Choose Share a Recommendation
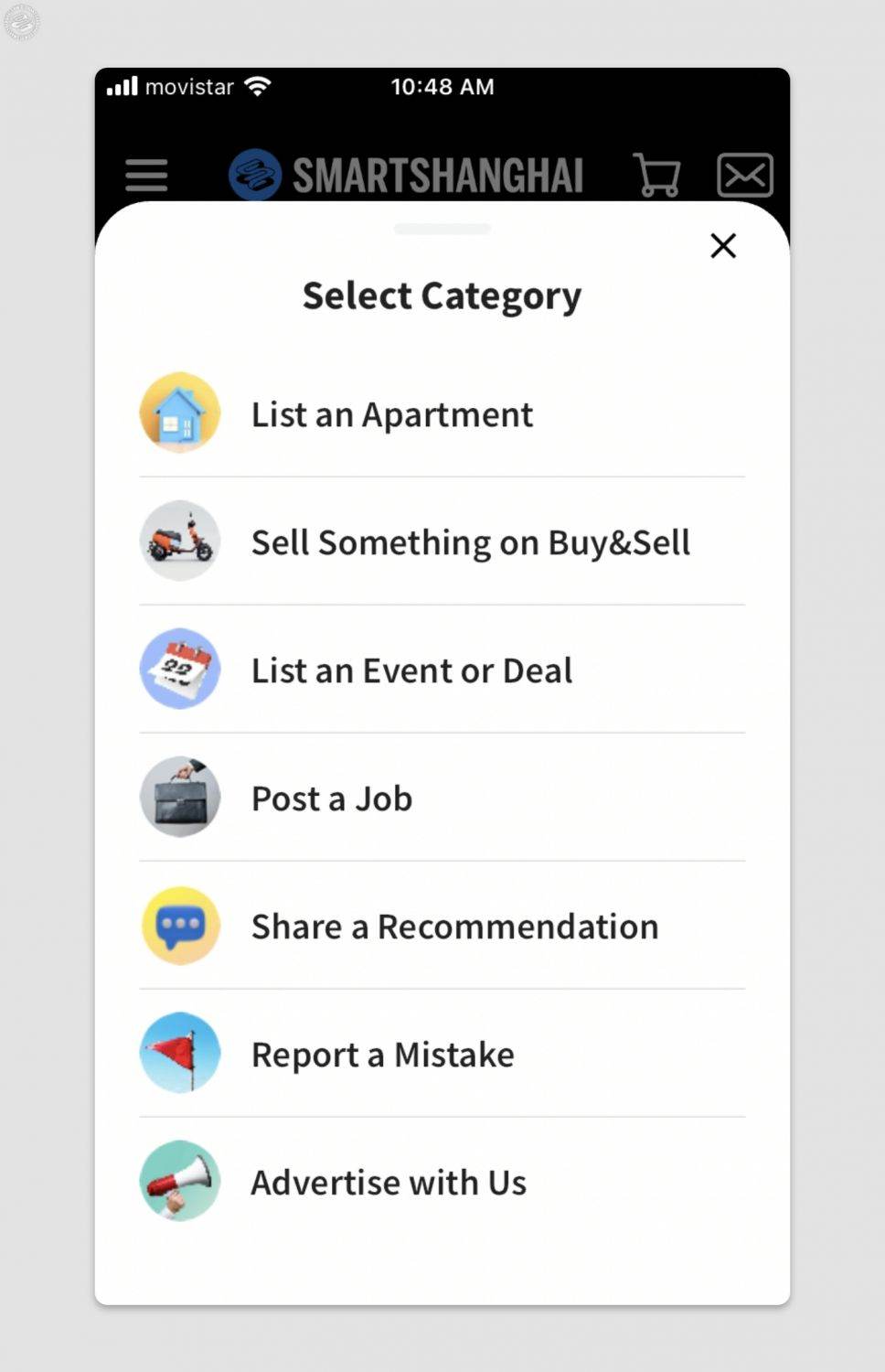 click(453, 926)
